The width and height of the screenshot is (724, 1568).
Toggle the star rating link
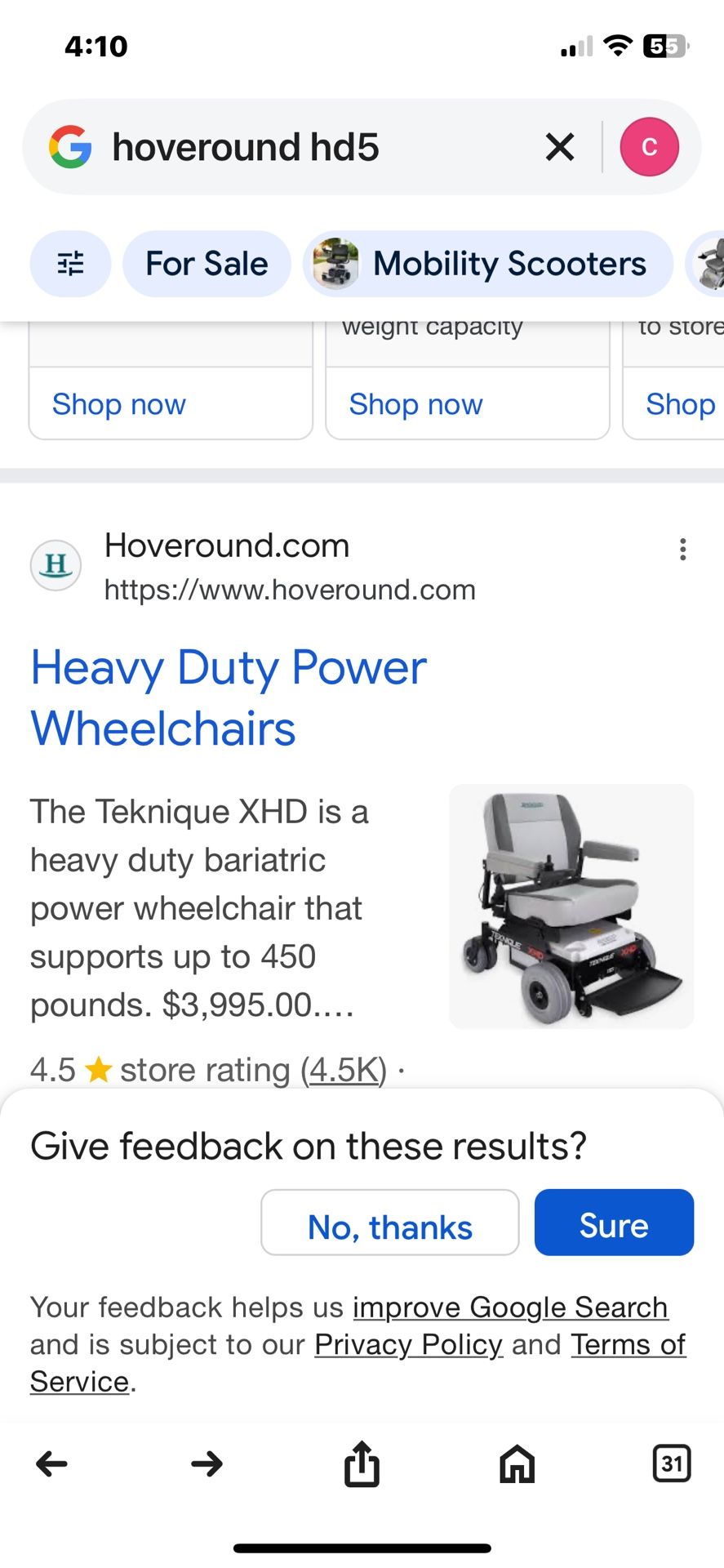343,1069
